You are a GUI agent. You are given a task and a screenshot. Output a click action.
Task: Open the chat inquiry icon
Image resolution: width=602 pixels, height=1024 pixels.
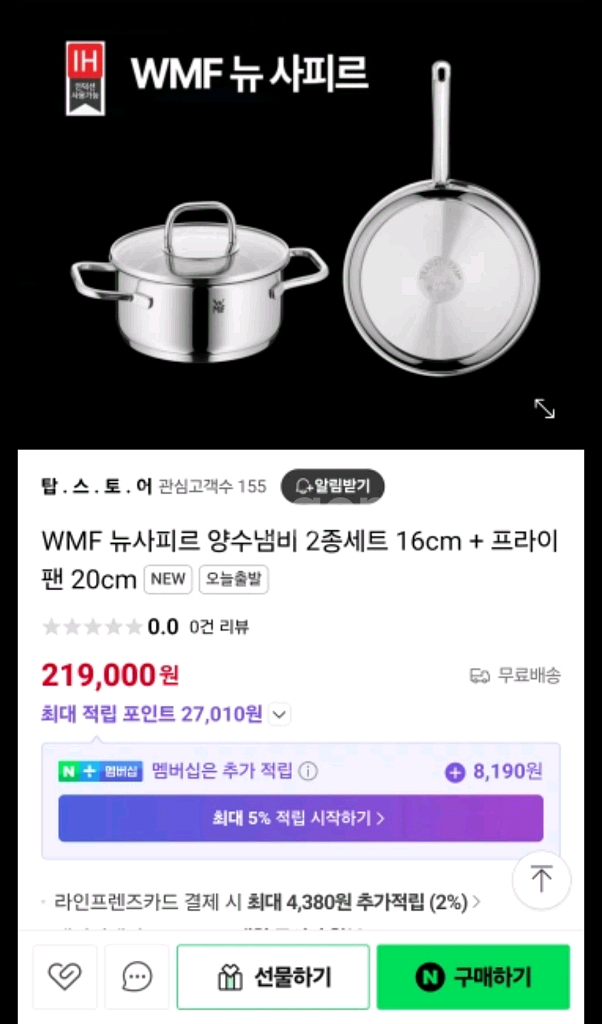(x=137, y=977)
